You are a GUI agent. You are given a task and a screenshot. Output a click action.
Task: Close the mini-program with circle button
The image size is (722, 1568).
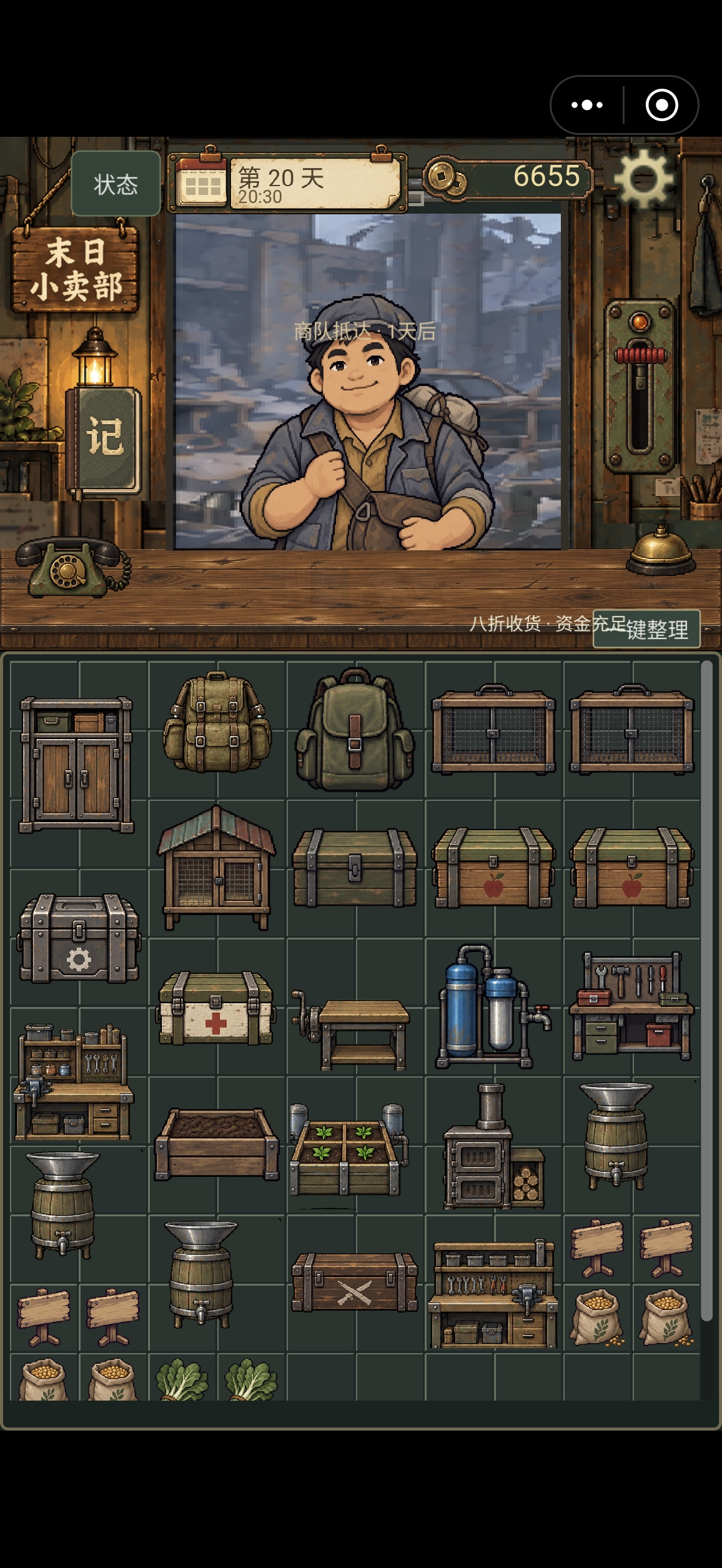click(x=661, y=104)
